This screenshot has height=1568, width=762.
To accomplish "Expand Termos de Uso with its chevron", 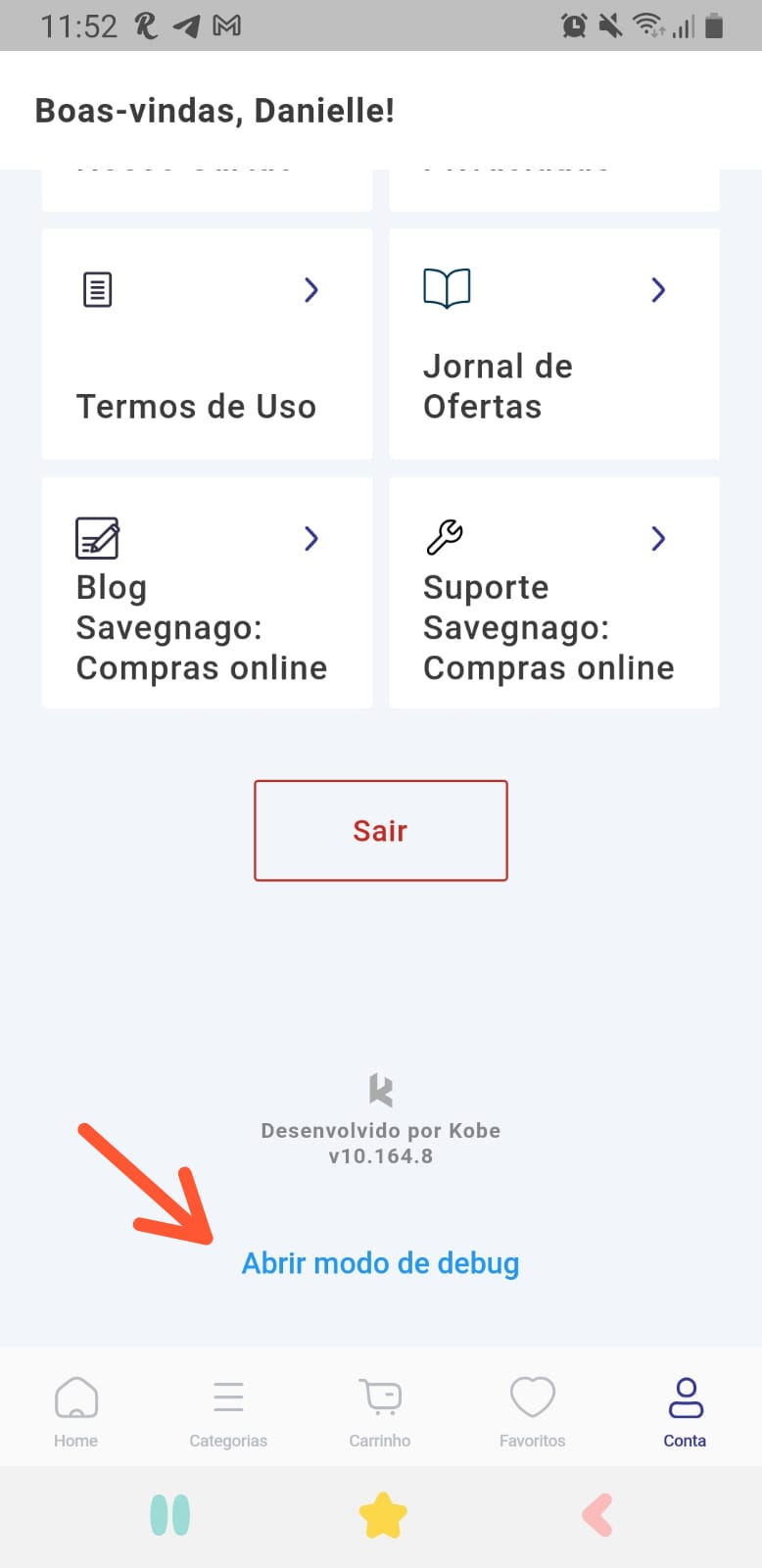I will tap(311, 290).
